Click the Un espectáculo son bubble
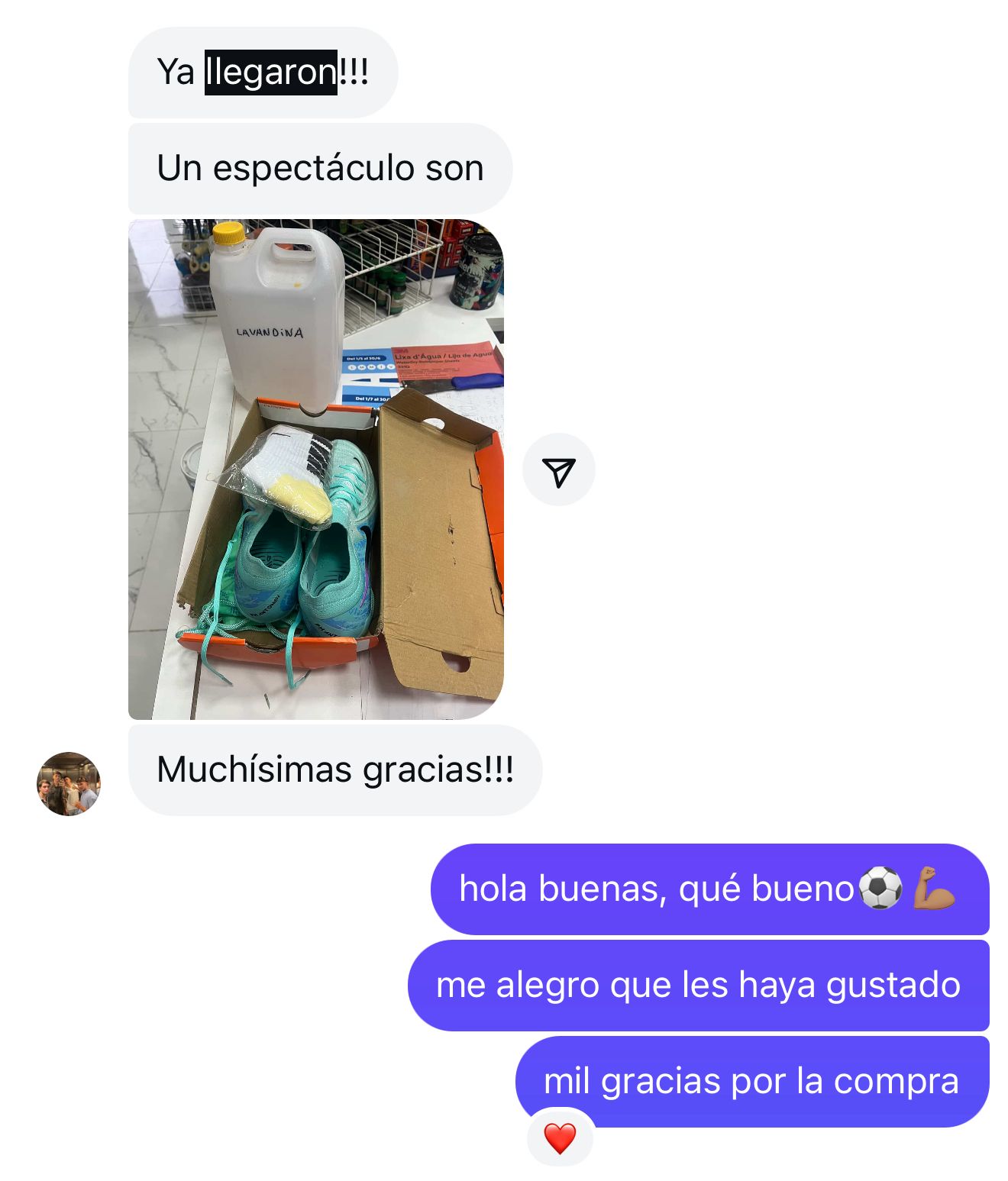Image resolution: width=1008 pixels, height=1181 pixels. click(x=319, y=167)
